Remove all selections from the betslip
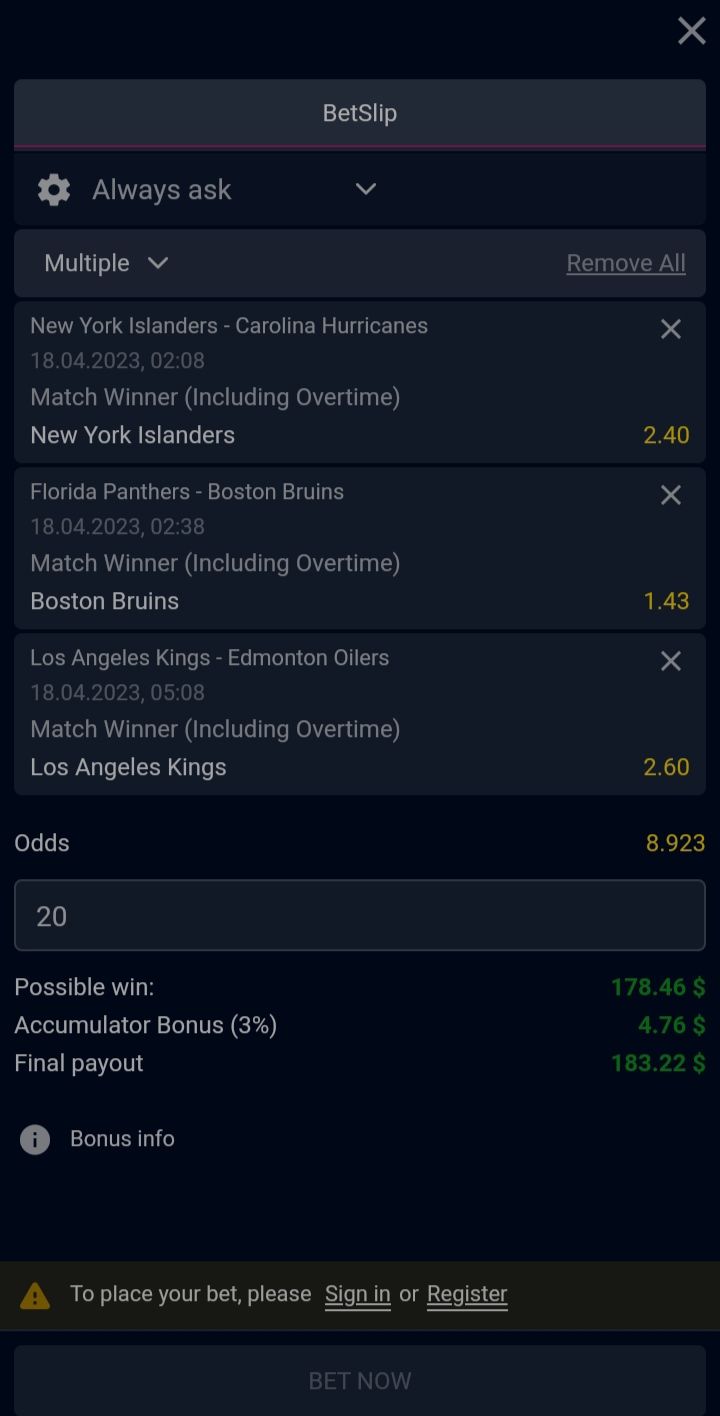This screenshot has width=720, height=1416. coord(626,263)
